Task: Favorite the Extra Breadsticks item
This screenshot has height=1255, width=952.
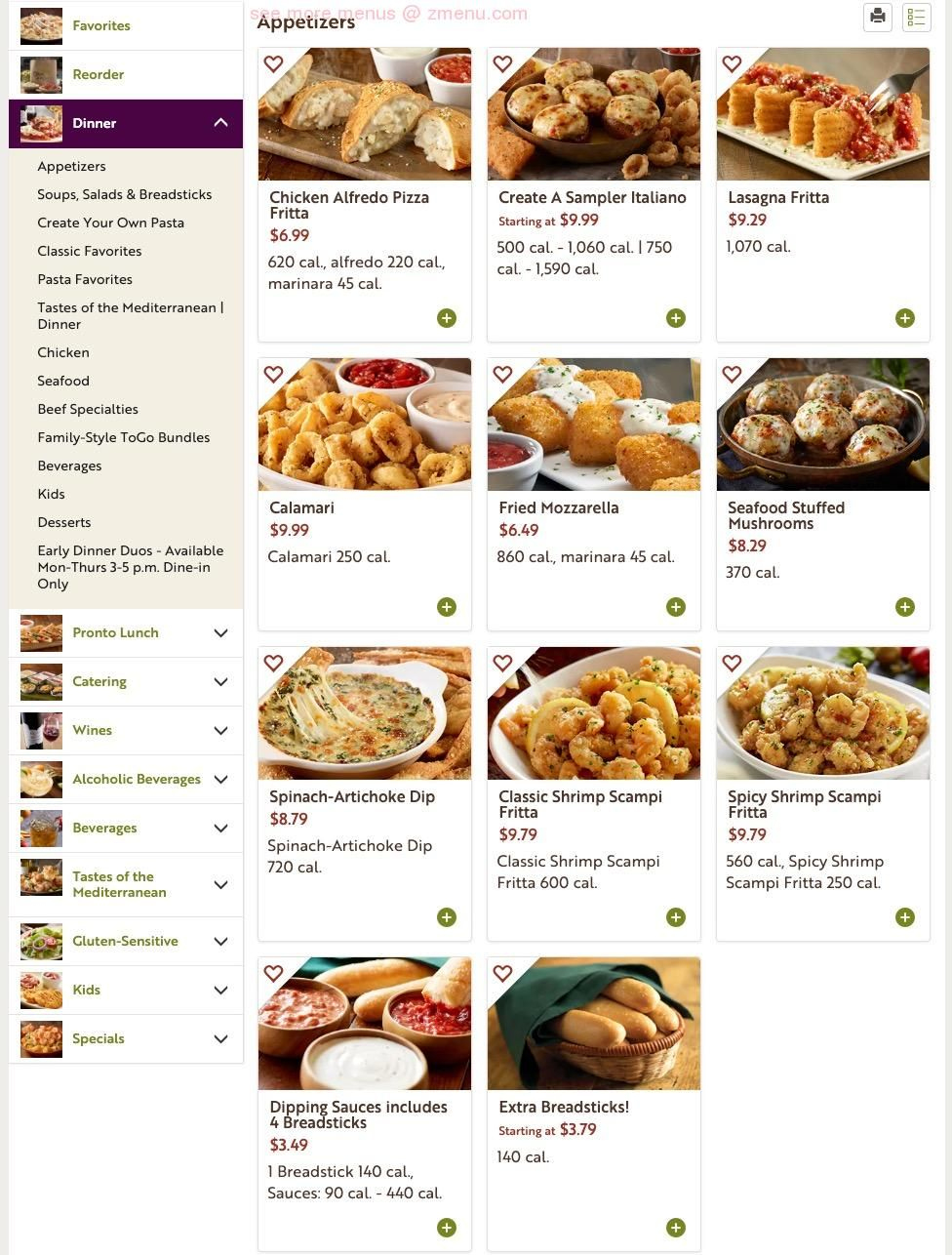Action: tap(502, 973)
